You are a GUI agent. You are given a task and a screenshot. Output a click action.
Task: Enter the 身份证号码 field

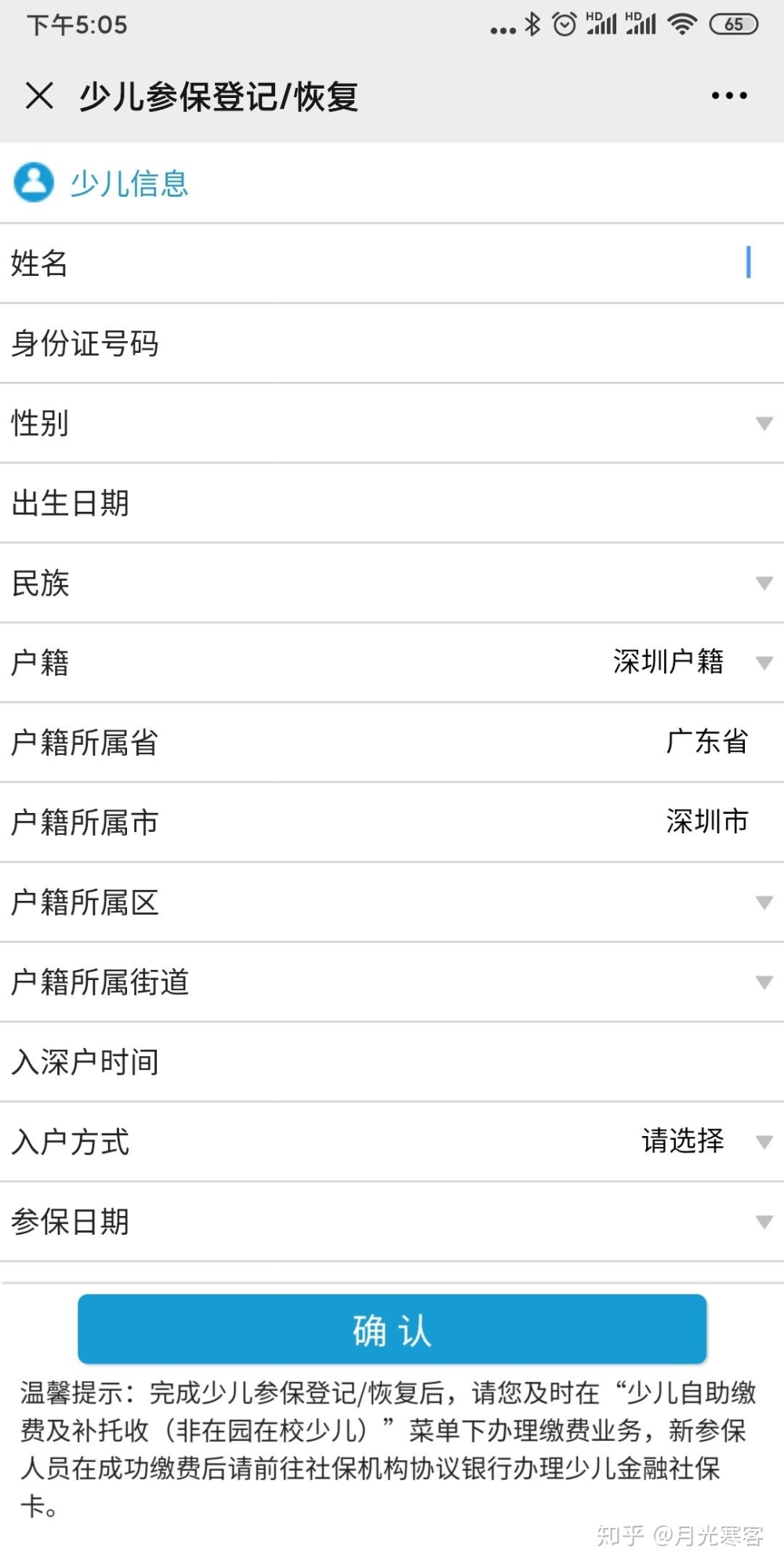[x=470, y=343]
